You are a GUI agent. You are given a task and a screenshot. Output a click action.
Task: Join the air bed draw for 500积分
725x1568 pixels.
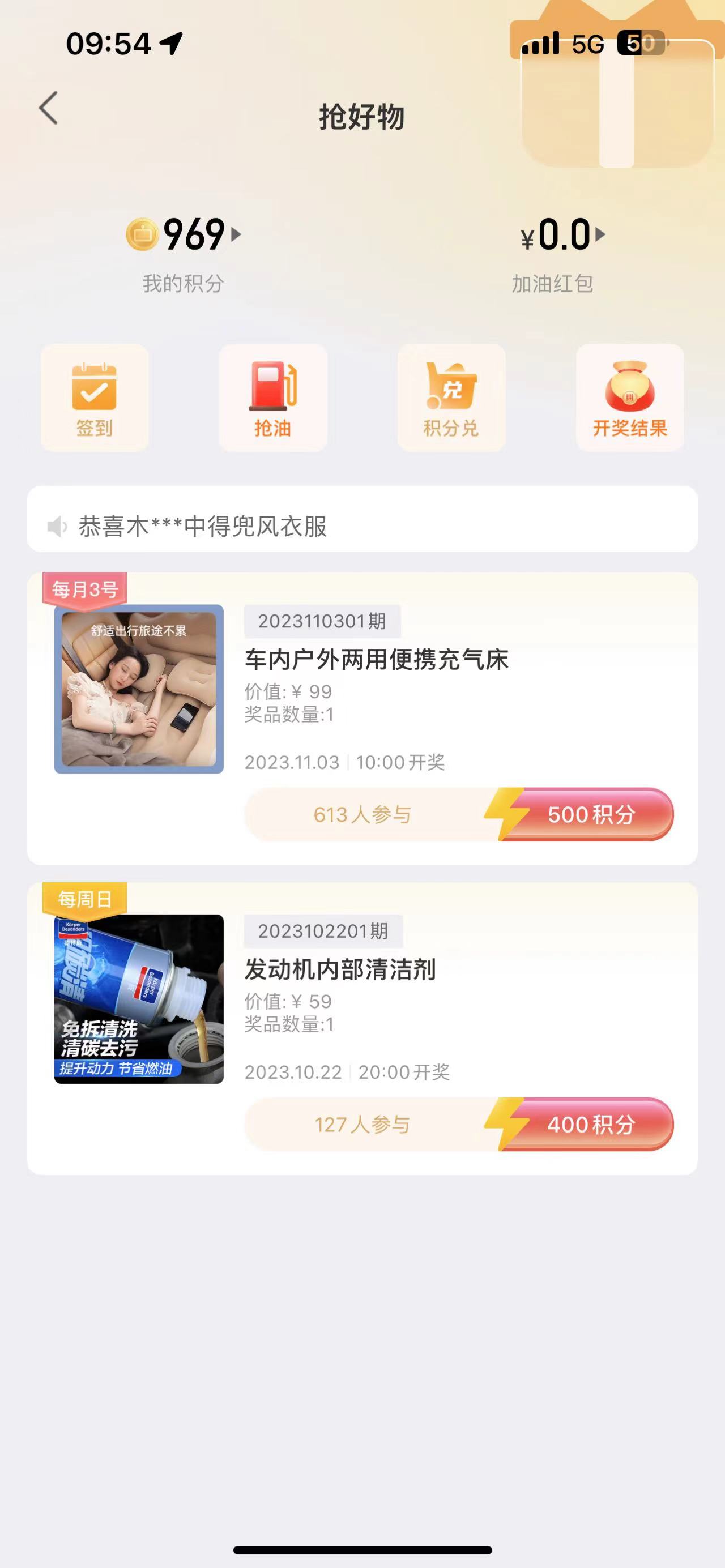coord(589,814)
